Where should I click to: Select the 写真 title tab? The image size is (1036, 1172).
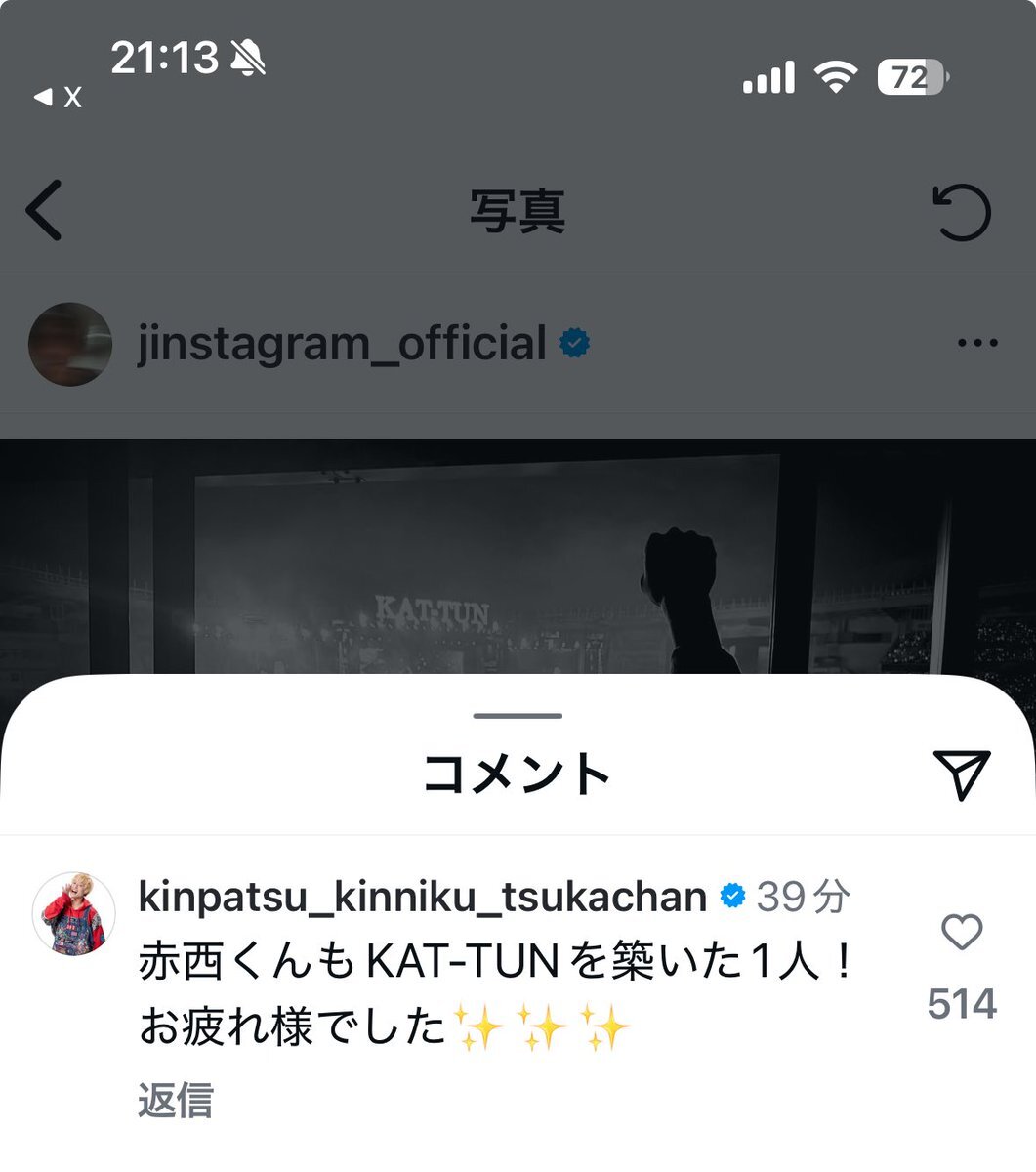click(518, 210)
